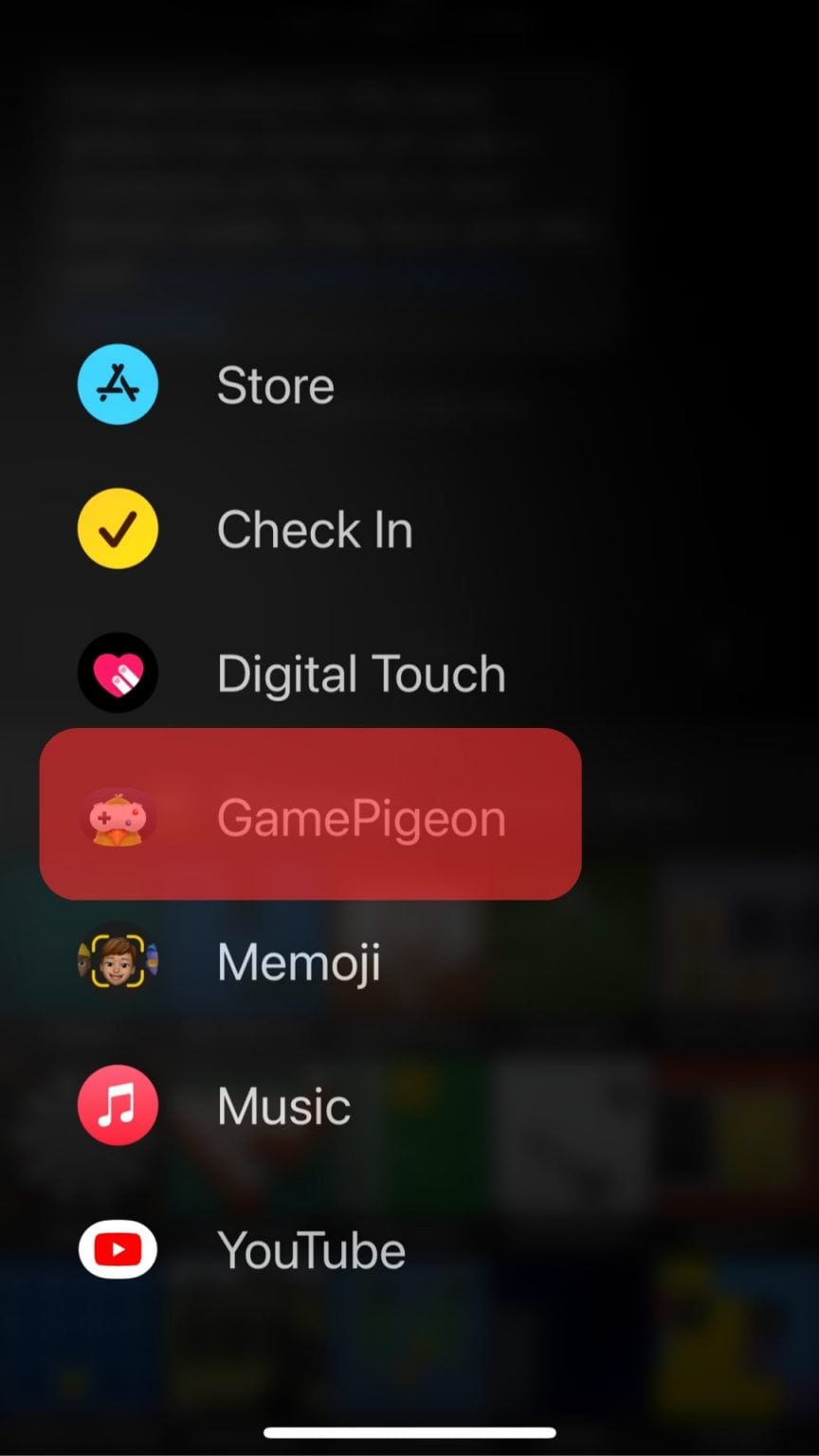Select Check In from the list
Screen dimensions: 819x1456
[x=315, y=530]
